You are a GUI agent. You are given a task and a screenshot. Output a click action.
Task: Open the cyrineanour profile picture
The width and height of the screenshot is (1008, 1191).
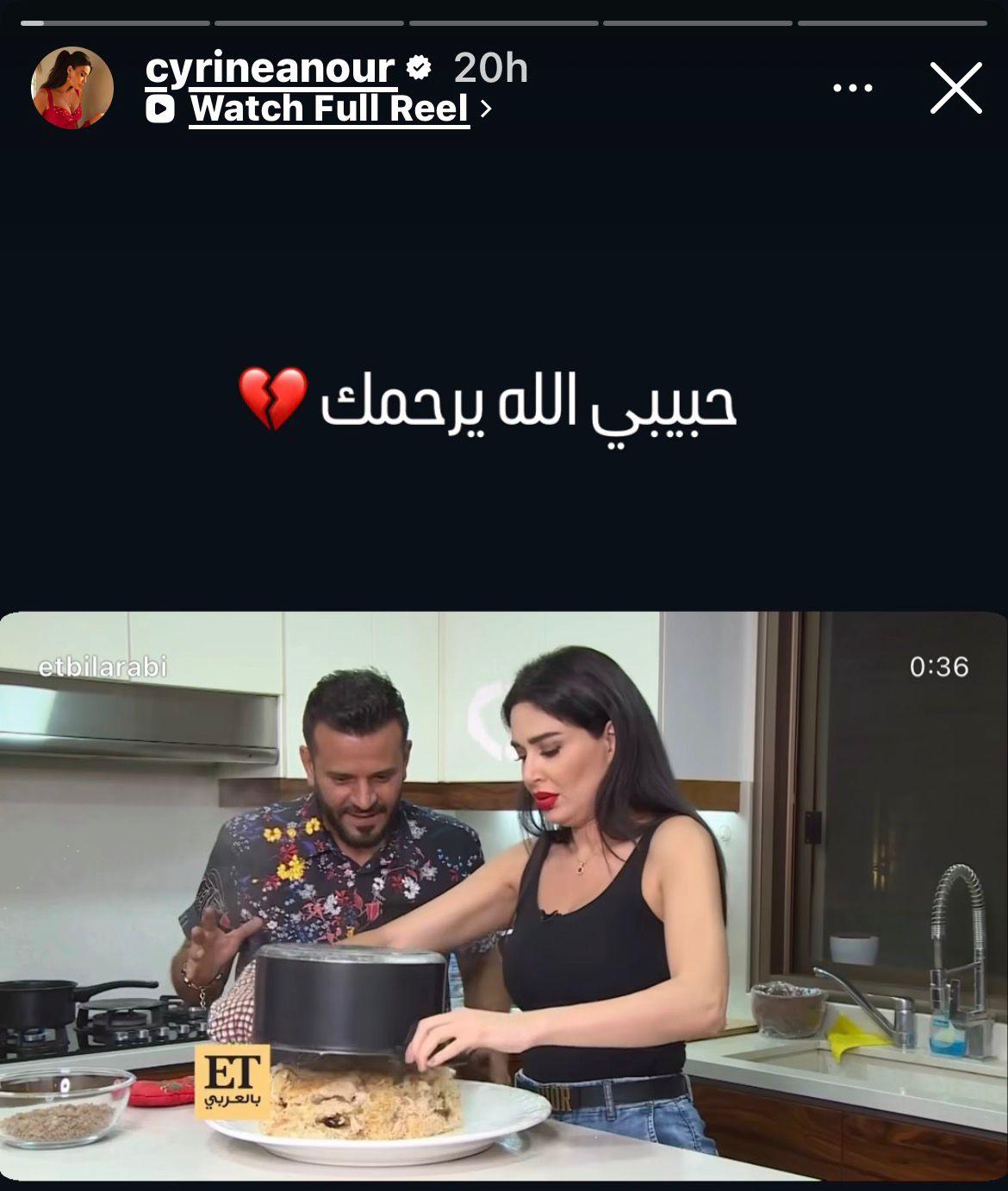tap(72, 88)
